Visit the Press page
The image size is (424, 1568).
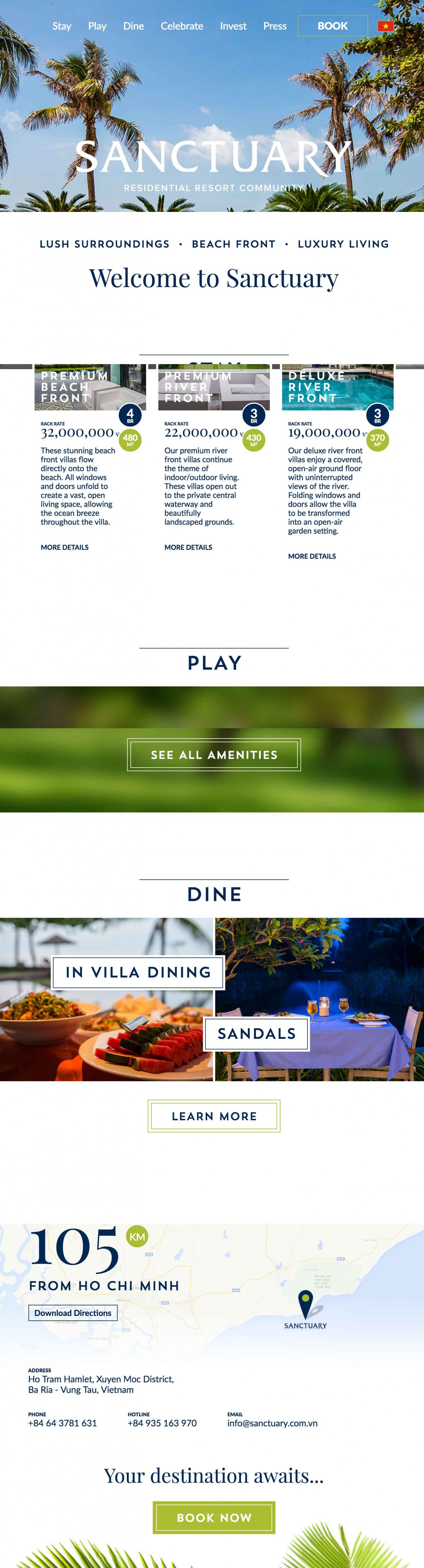click(275, 26)
